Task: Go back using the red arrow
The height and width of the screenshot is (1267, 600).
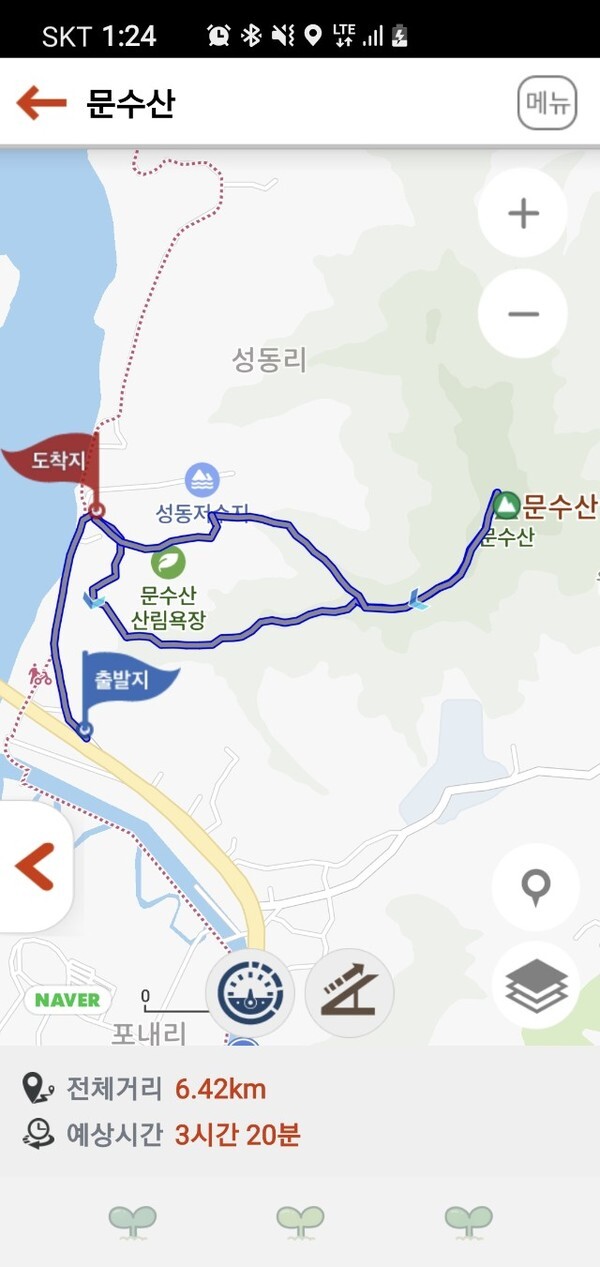Action: (x=41, y=102)
